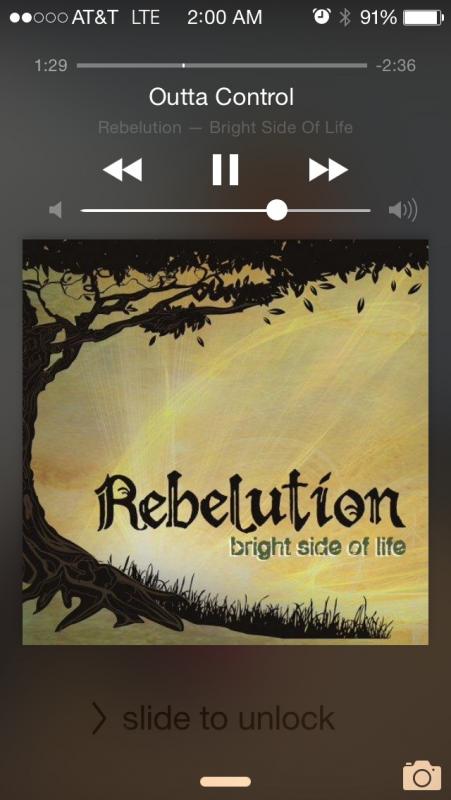
Task: Skip to the next track
Action: [x=328, y=169]
